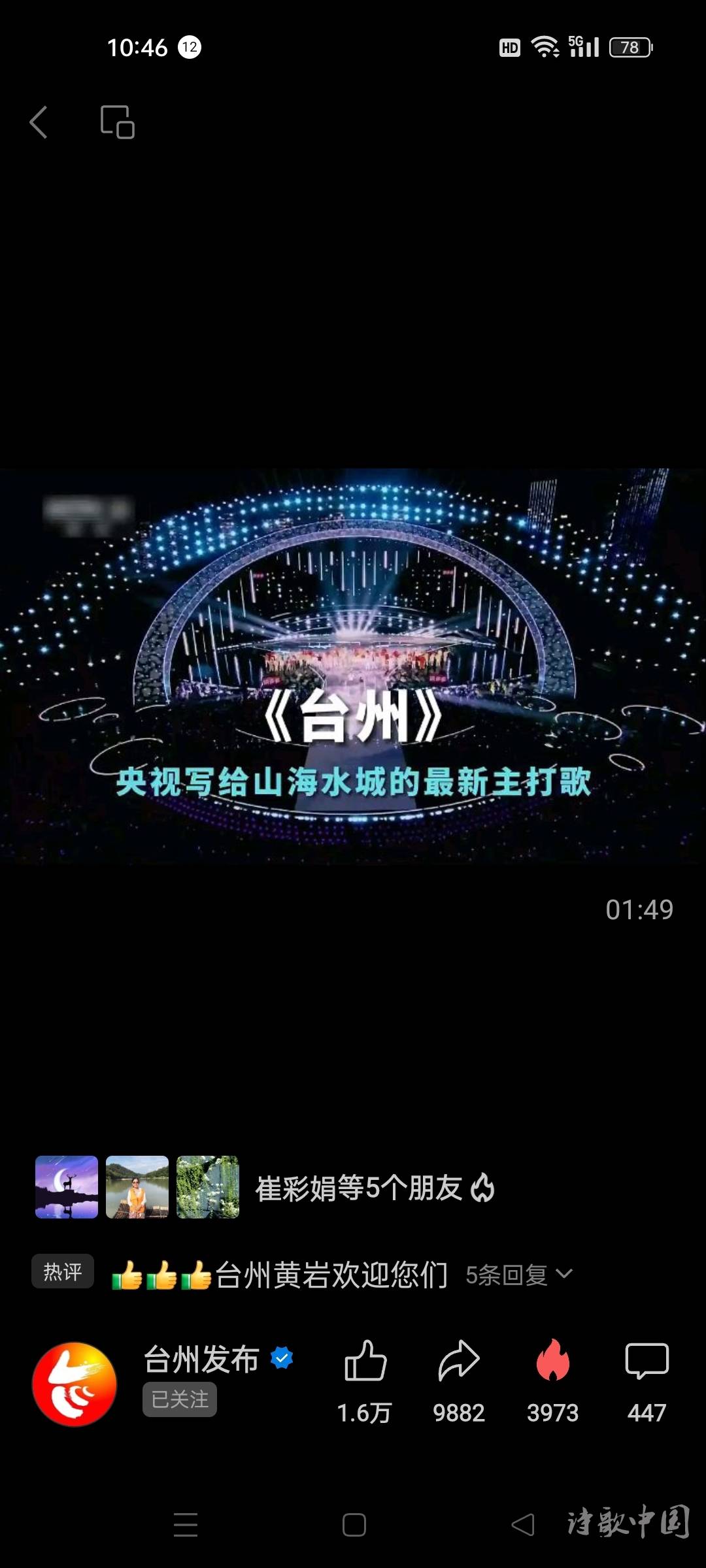
Task: Open the floating window mode icon
Action: 118,122
